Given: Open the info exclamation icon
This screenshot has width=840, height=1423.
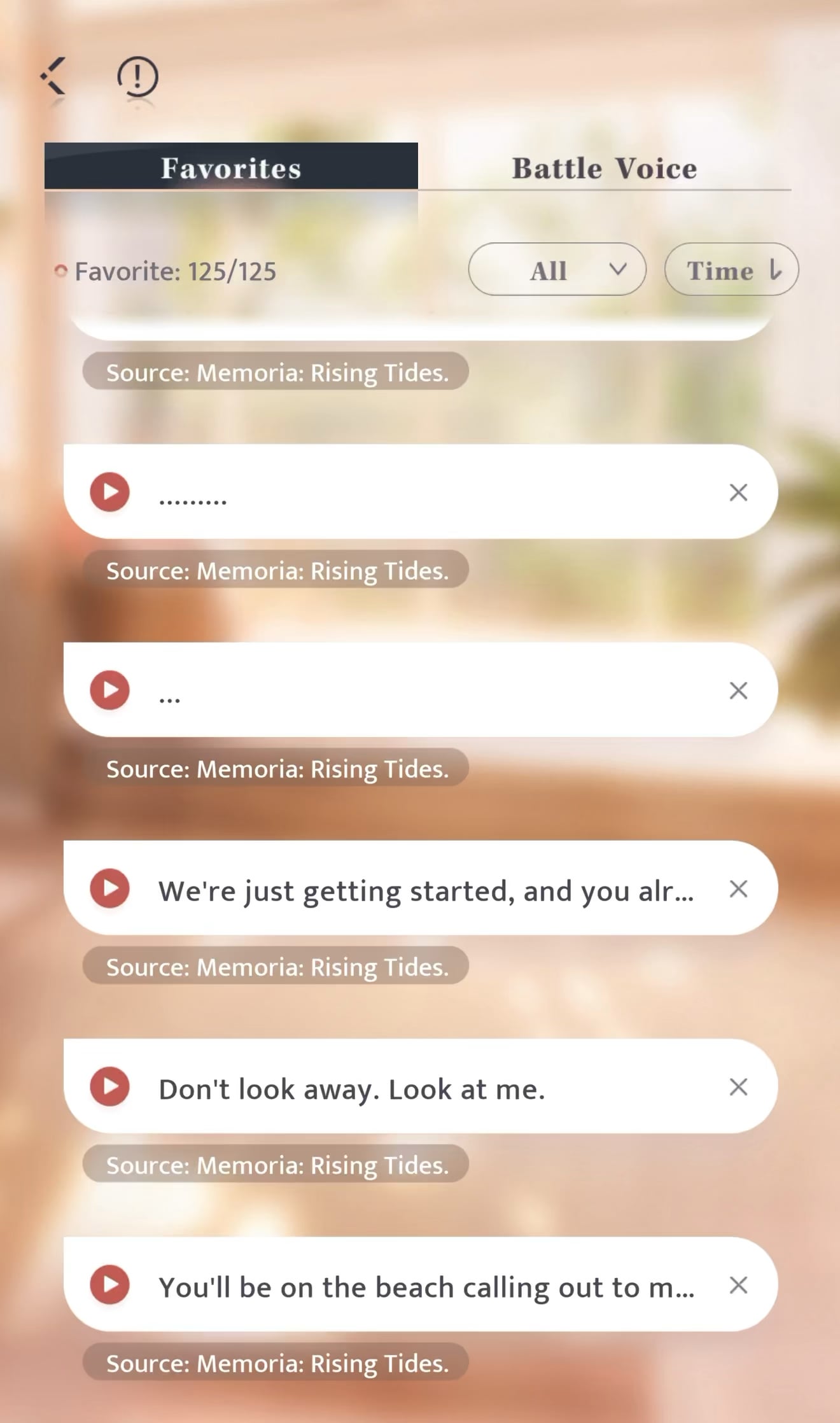Looking at the screenshot, I should (137, 77).
